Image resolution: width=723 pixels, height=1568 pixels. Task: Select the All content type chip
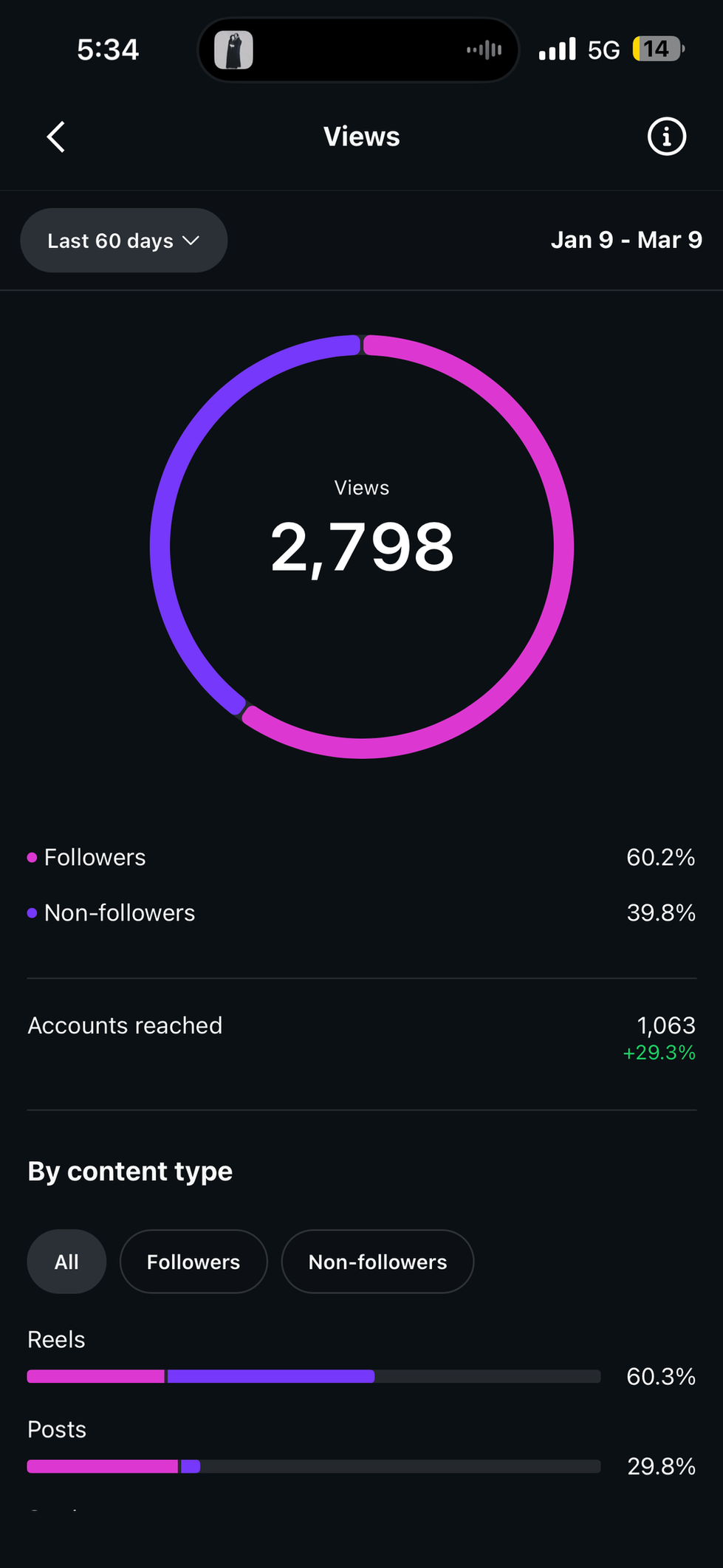66,1262
